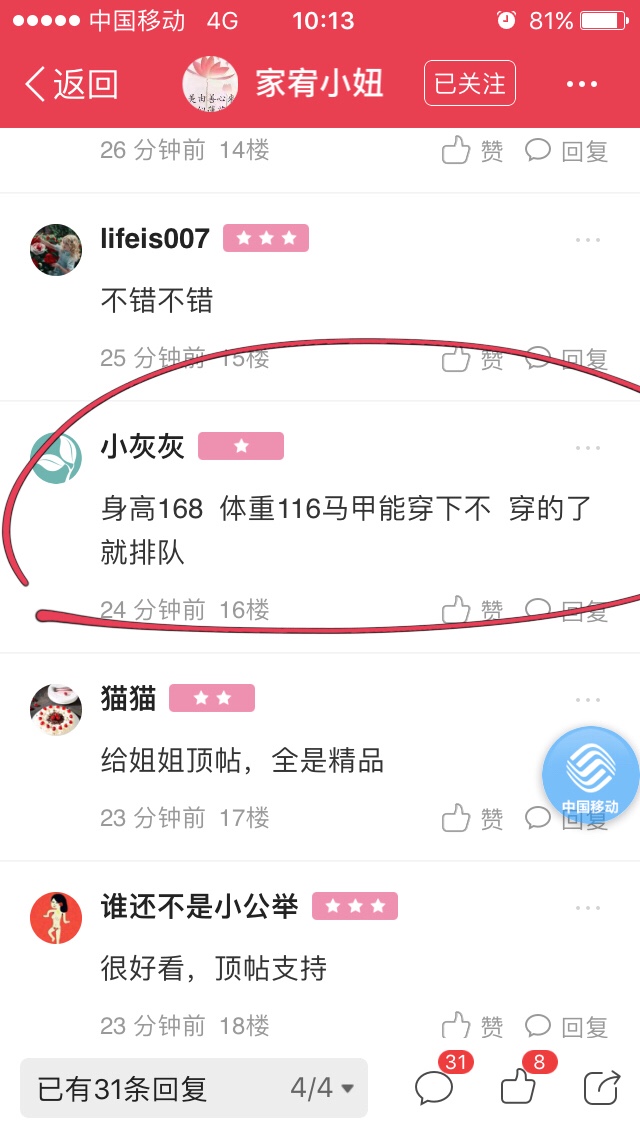Reply to the 14楼 comment

tap(566, 151)
